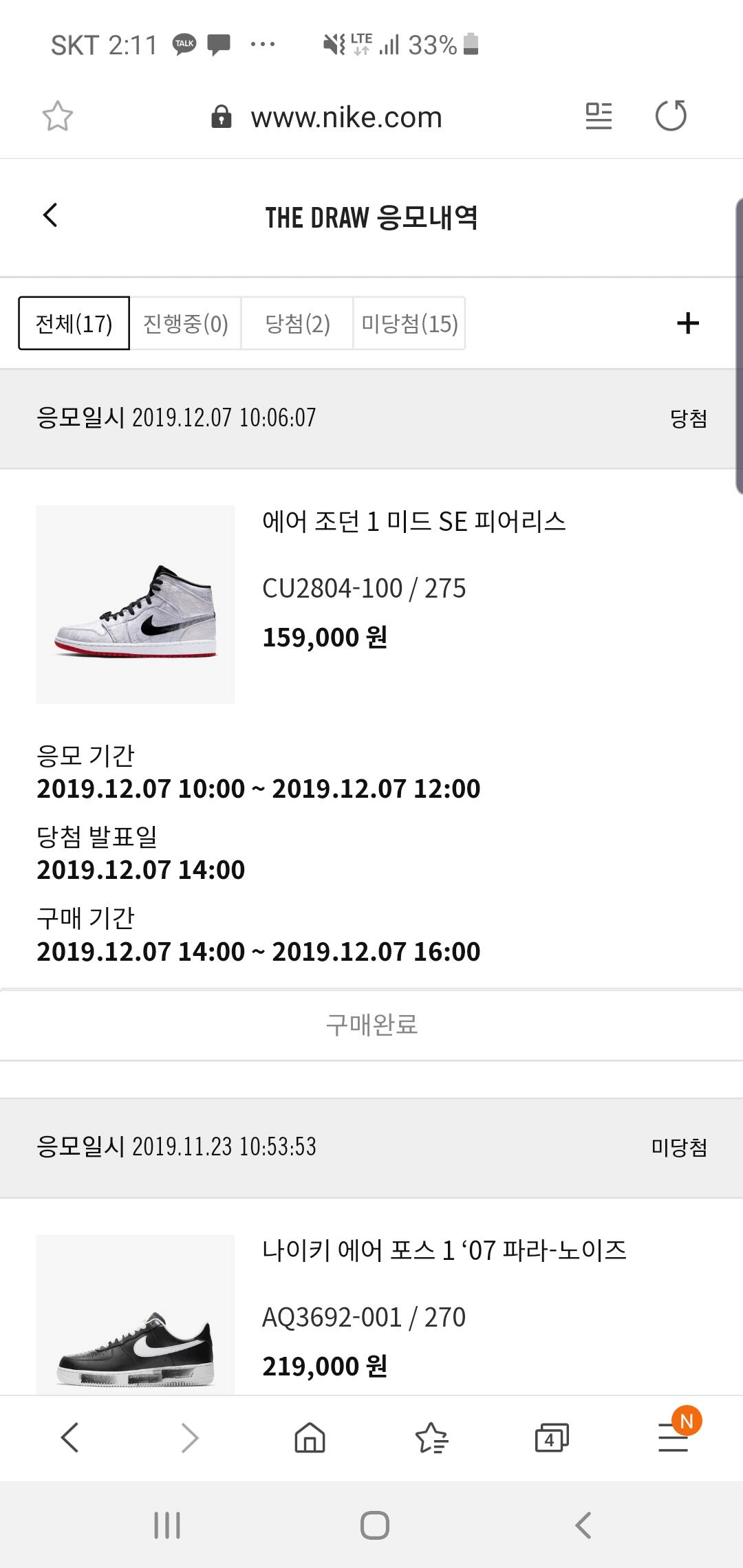Switch to the 진행중(0) tab
The width and height of the screenshot is (743, 1568).
[186, 323]
